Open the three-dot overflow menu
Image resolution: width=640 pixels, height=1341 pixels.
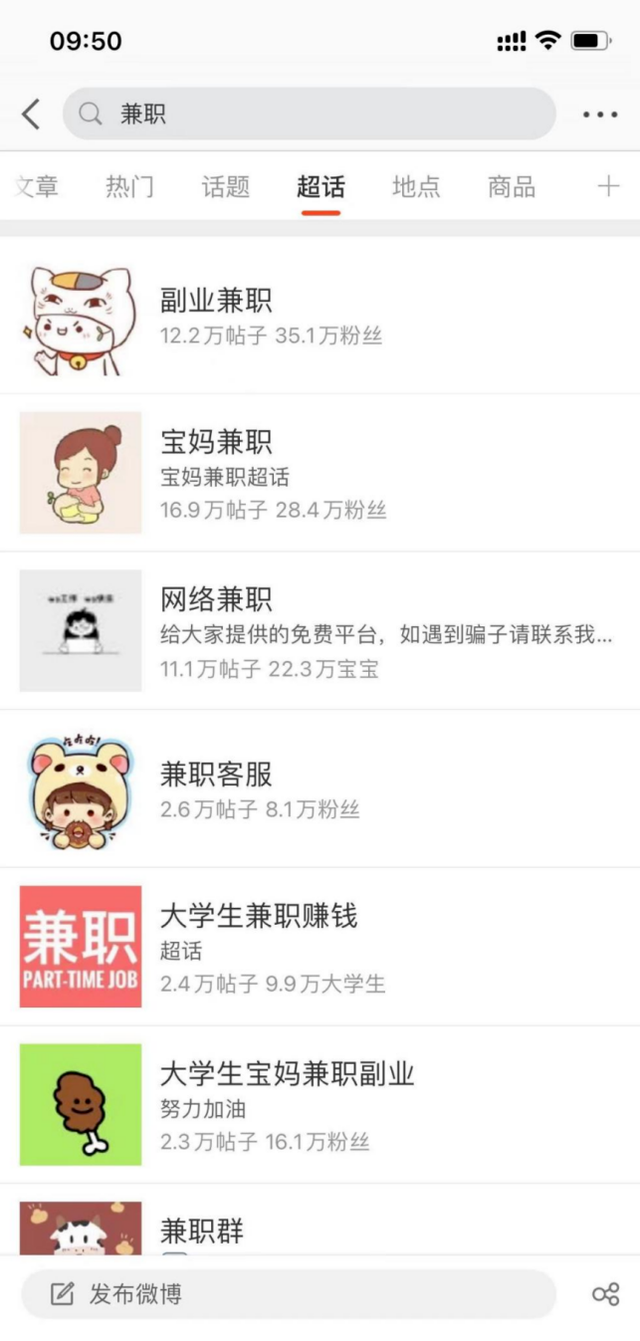tap(600, 115)
